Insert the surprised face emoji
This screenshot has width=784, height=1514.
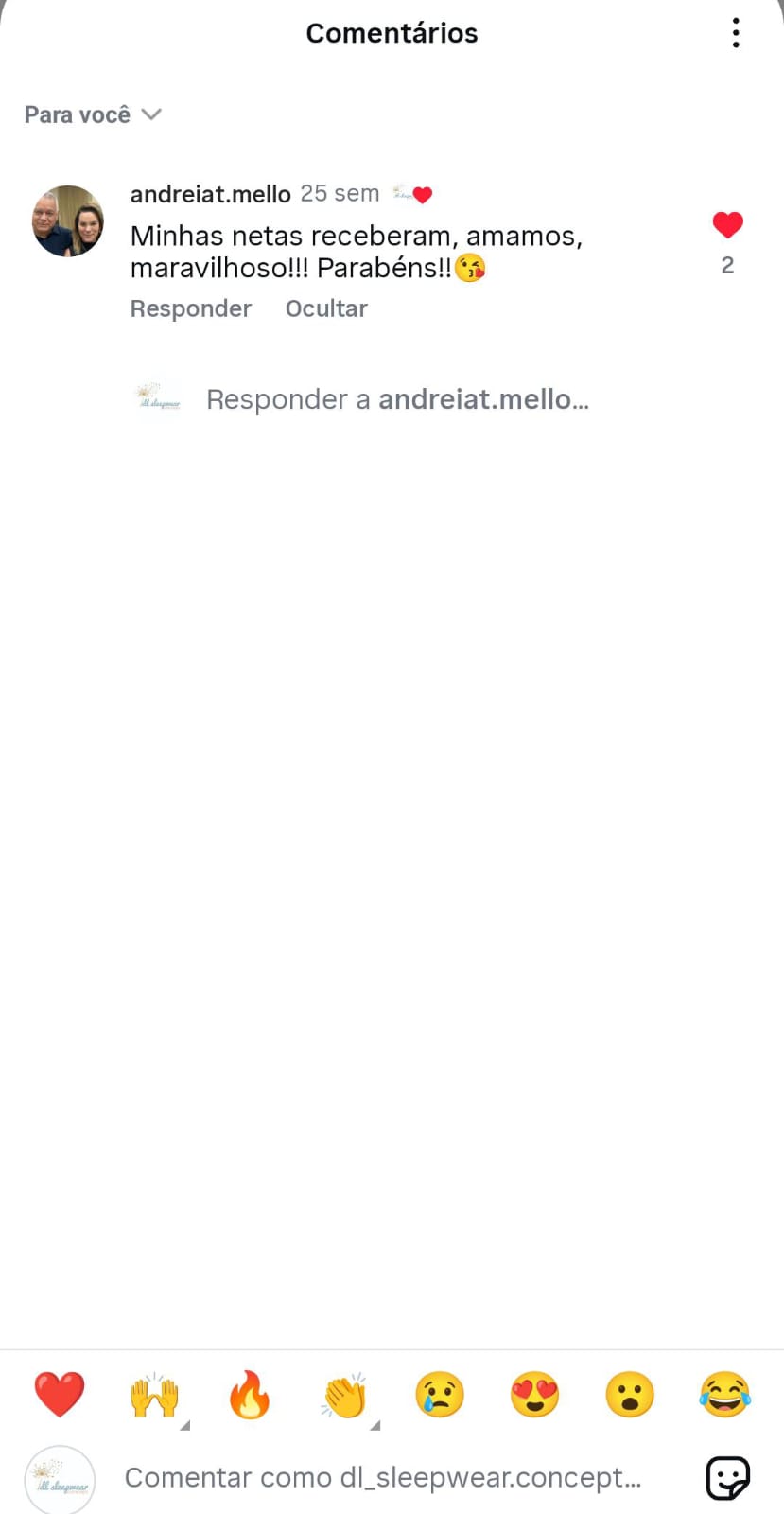[630, 1395]
